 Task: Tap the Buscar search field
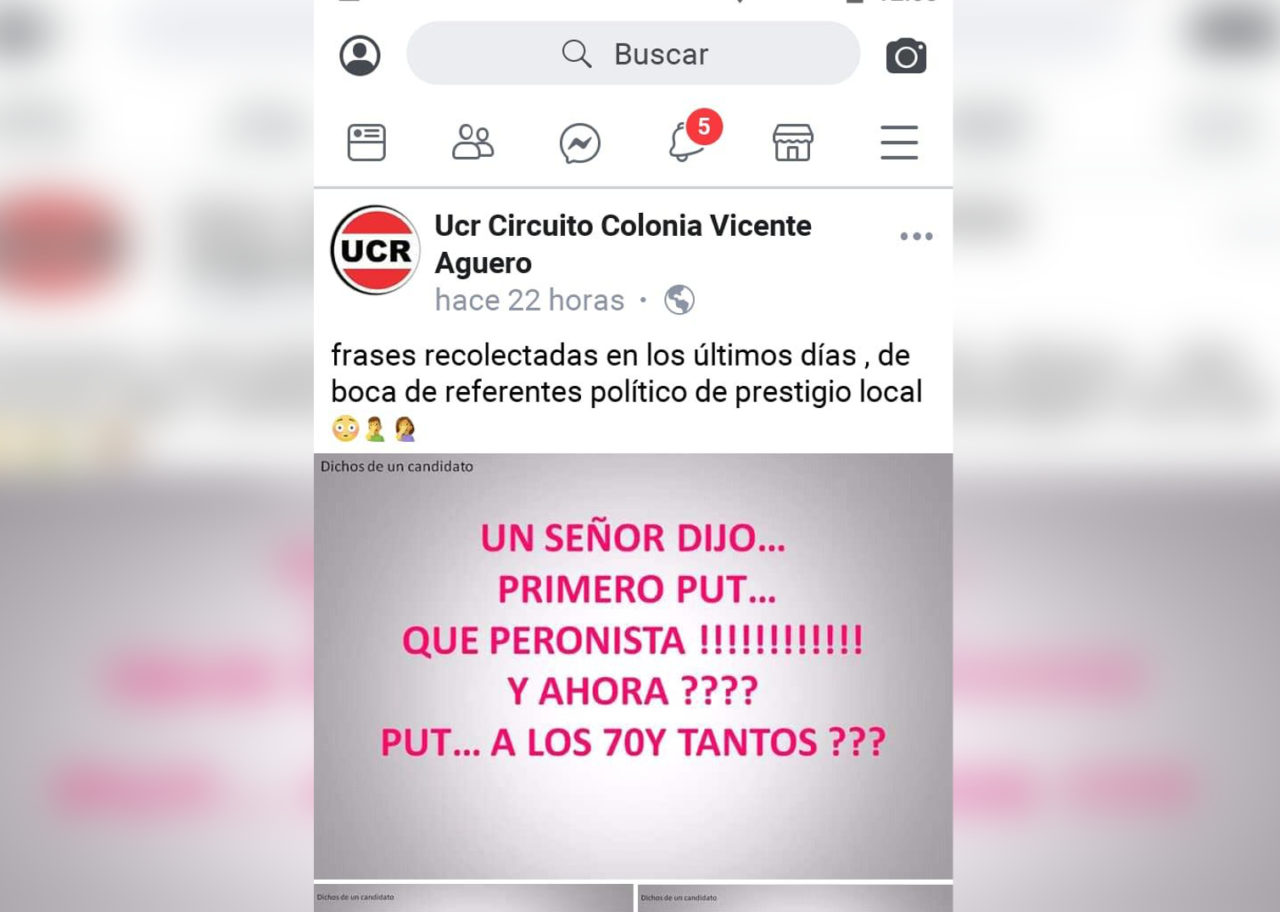pyautogui.click(x=632, y=54)
